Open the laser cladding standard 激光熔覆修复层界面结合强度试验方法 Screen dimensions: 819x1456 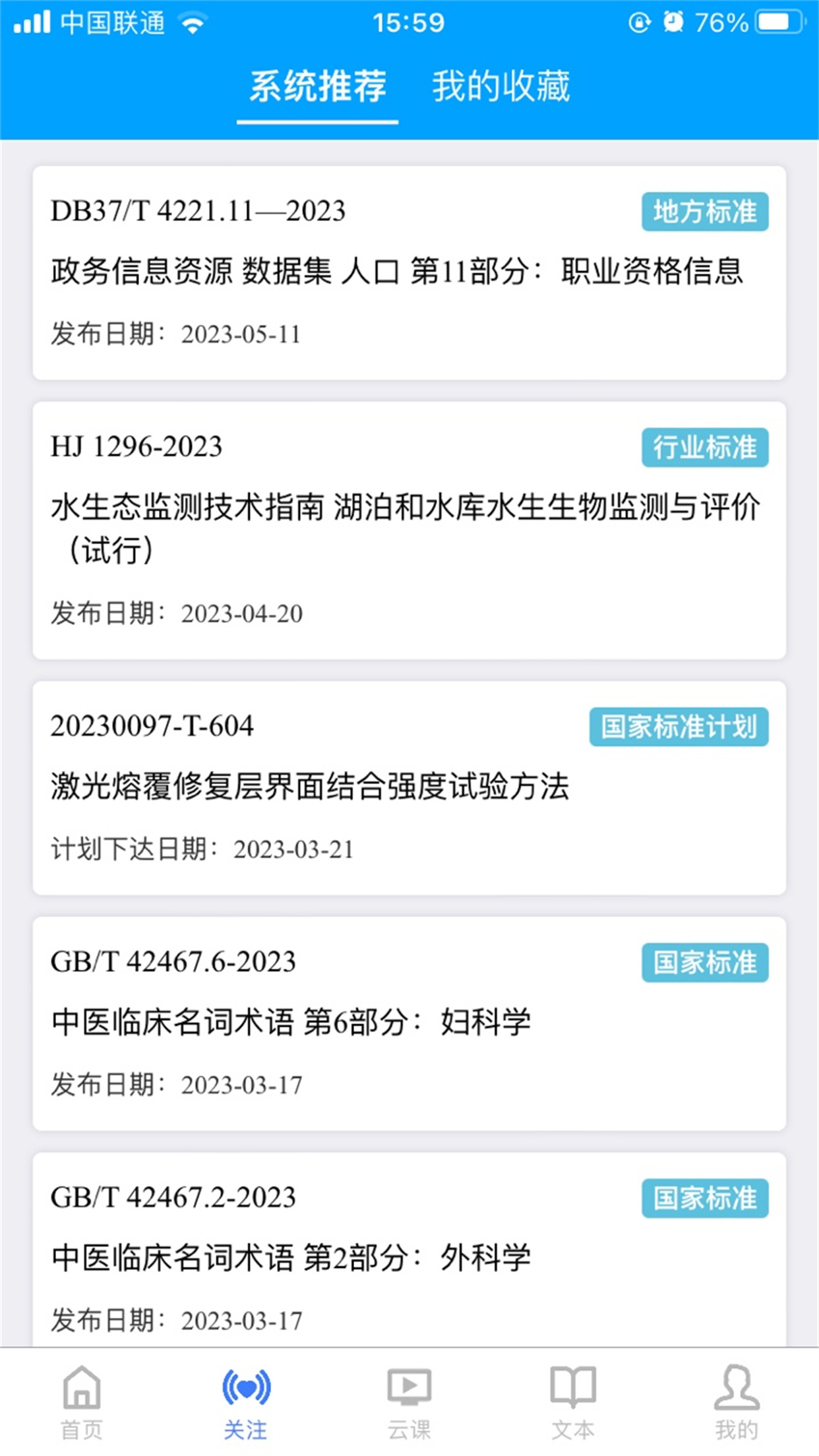point(311,787)
